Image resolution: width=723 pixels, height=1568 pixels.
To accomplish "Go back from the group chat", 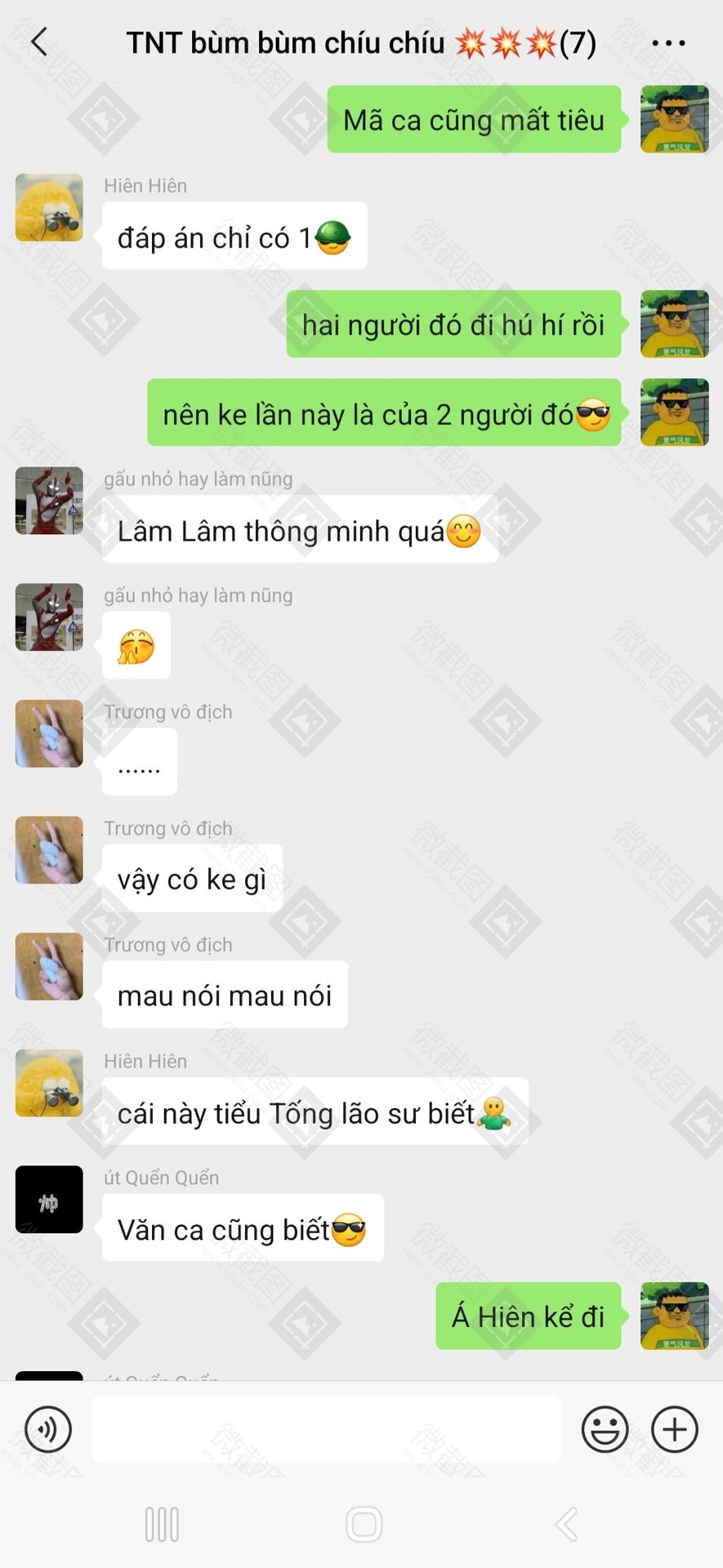I will [x=39, y=42].
